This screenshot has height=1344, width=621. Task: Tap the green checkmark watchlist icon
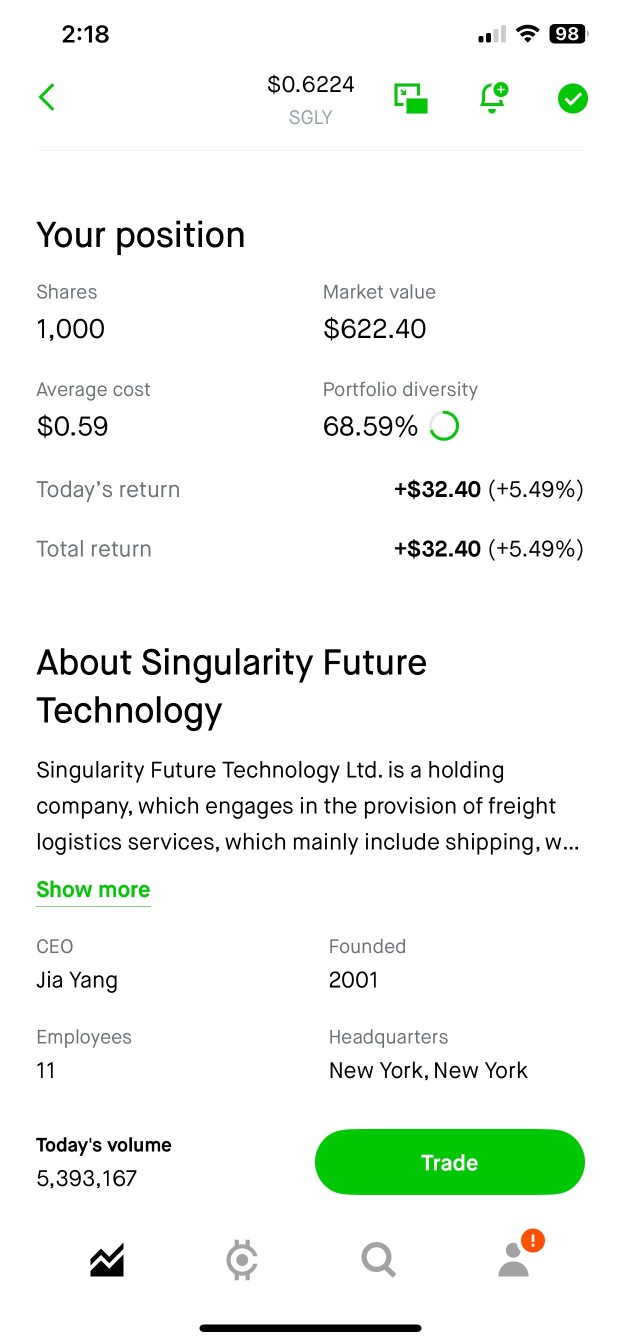click(573, 98)
